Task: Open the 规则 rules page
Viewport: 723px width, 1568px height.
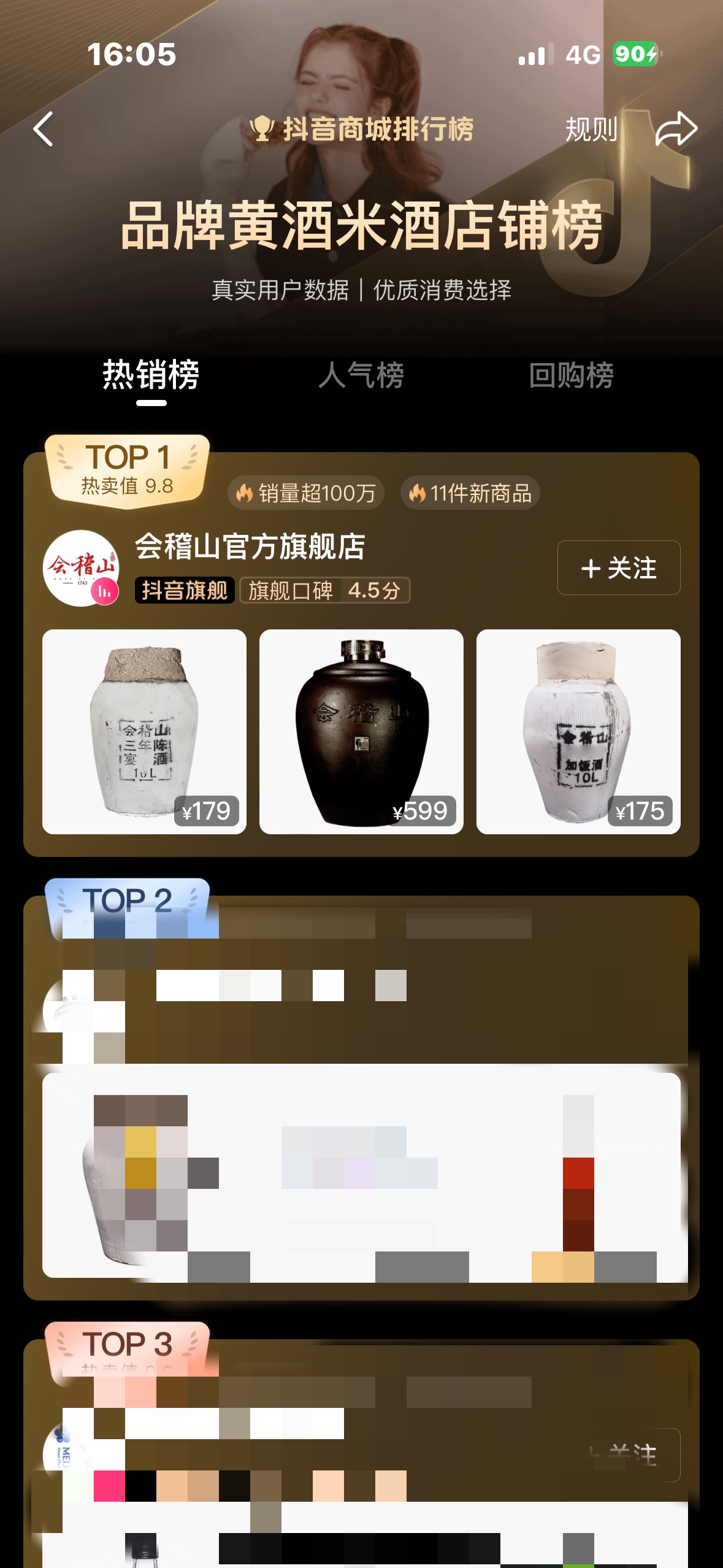Action: tap(591, 129)
